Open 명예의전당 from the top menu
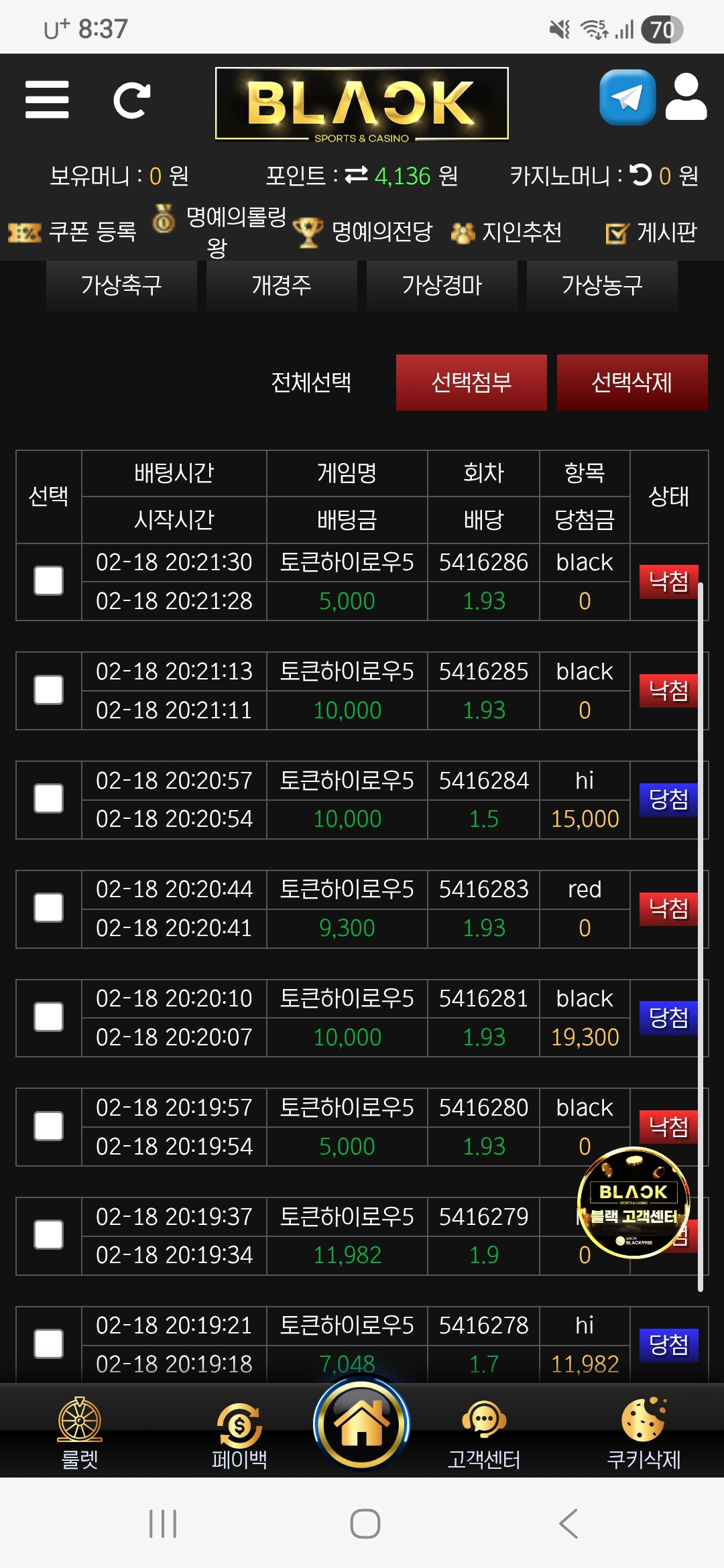Screen dimensions: 724x1568 click(381, 230)
